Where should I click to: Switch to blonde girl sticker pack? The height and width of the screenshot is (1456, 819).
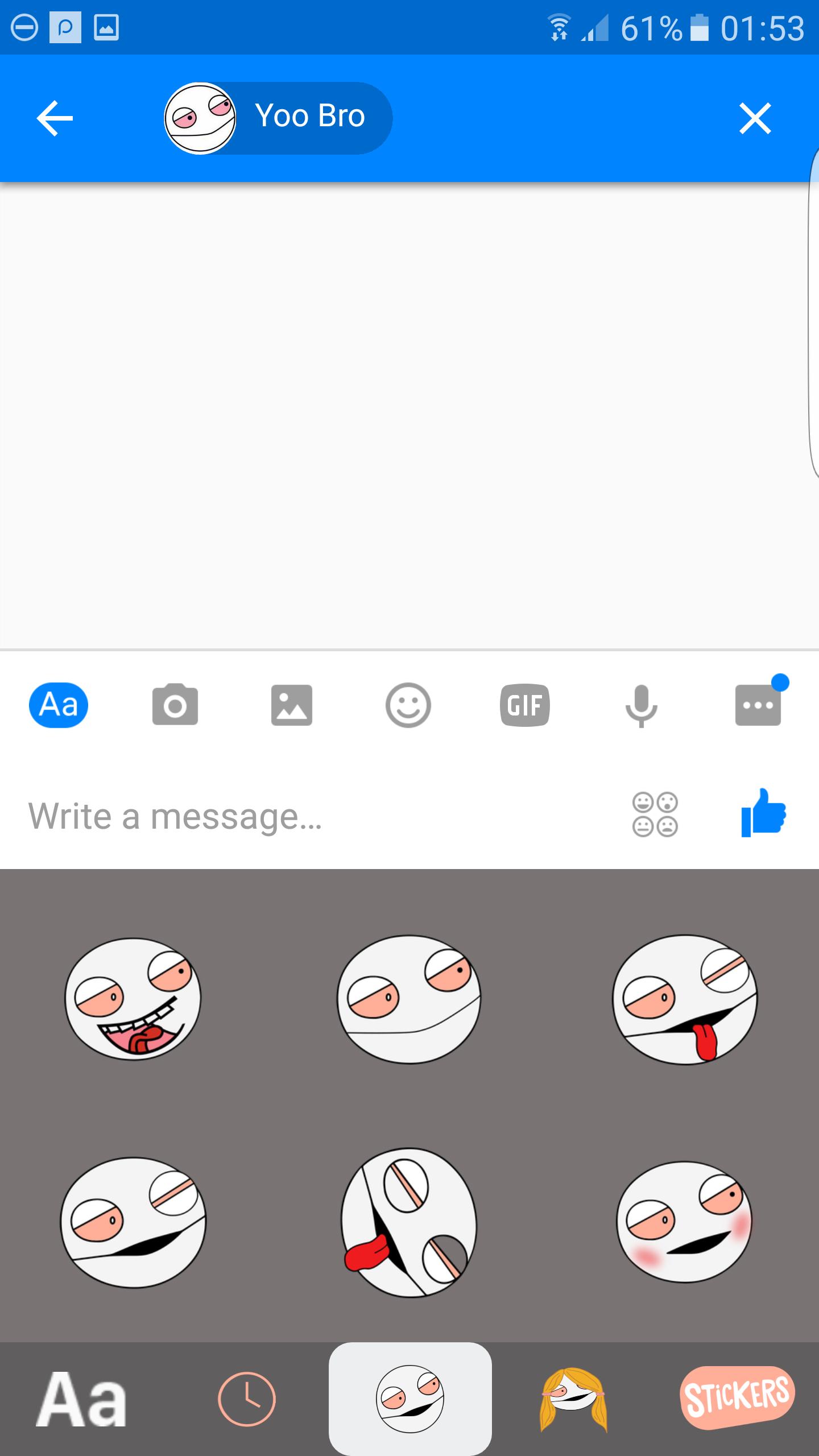pos(573,1399)
